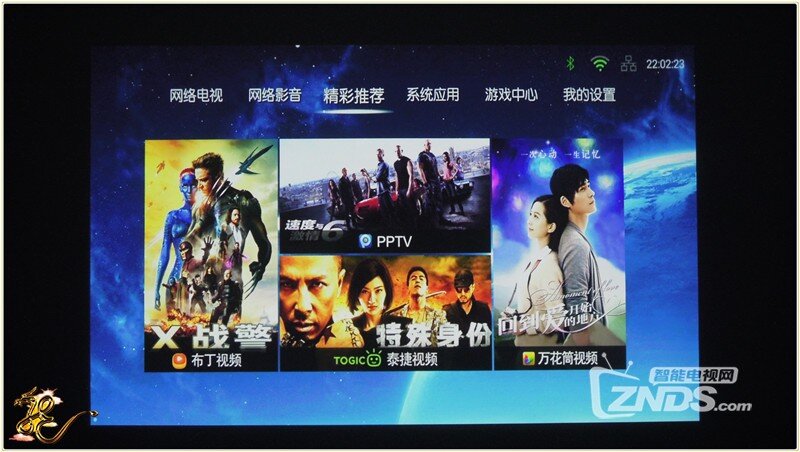Open the 万花筒视频 tile
This screenshot has height=452, width=800.
tap(558, 255)
